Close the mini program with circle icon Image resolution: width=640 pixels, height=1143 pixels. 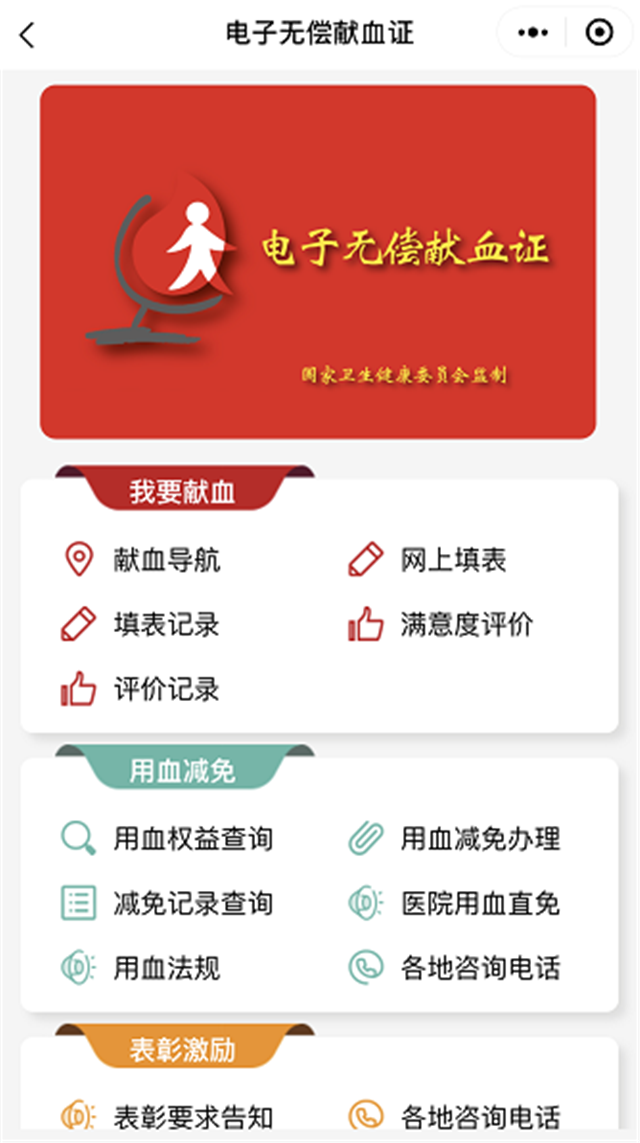pyautogui.click(x=599, y=34)
